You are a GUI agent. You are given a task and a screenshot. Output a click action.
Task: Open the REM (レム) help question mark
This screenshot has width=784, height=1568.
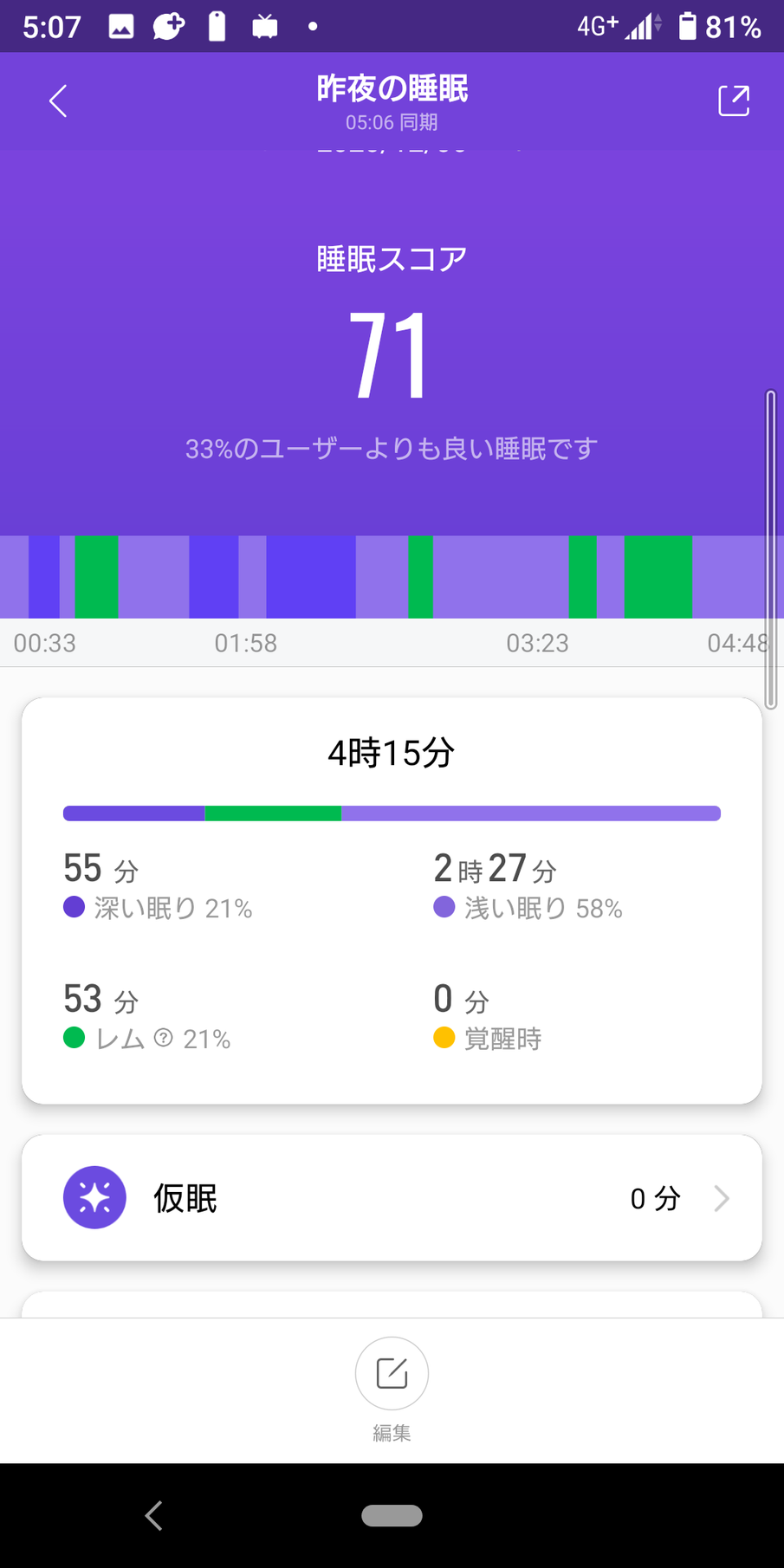click(x=163, y=1038)
